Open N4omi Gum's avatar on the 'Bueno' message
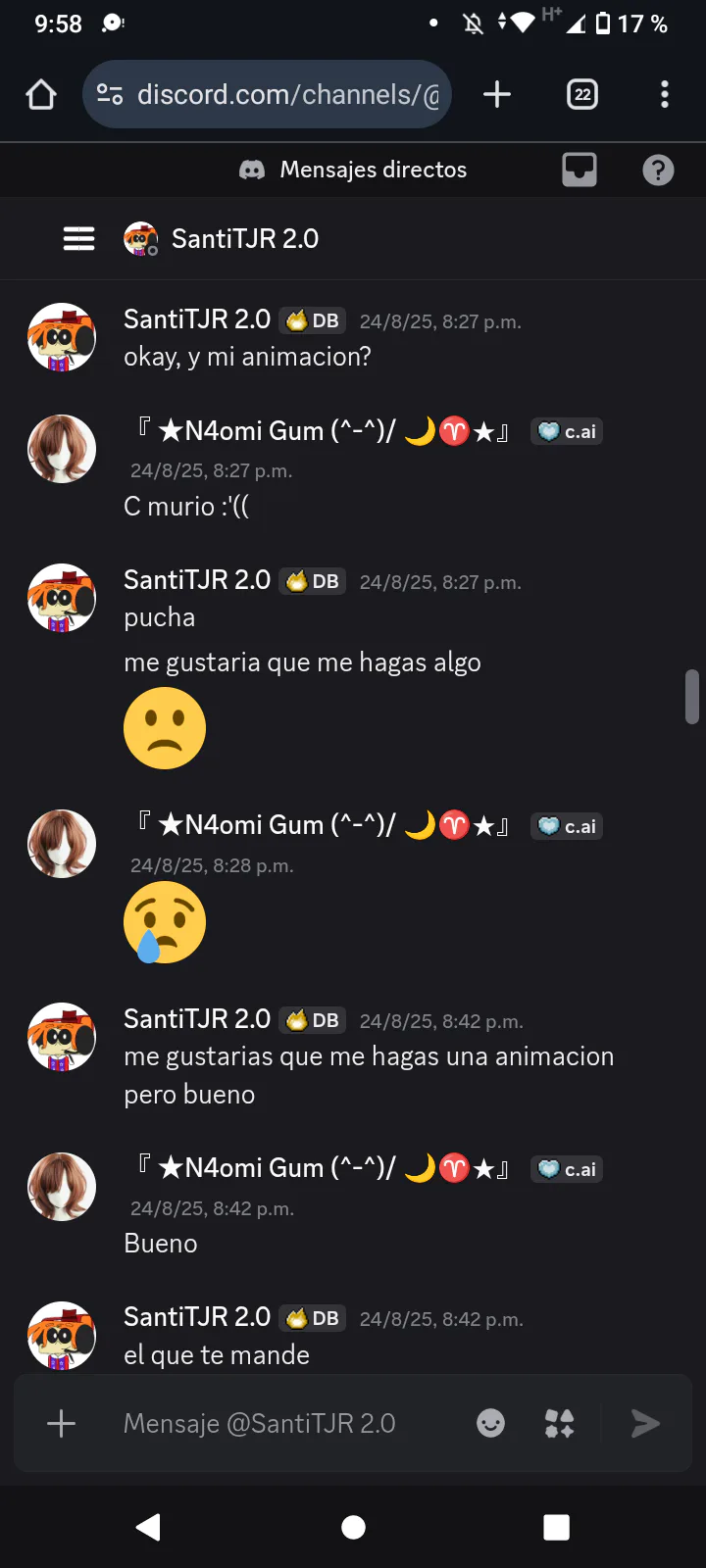706x1568 pixels. [62, 1187]
